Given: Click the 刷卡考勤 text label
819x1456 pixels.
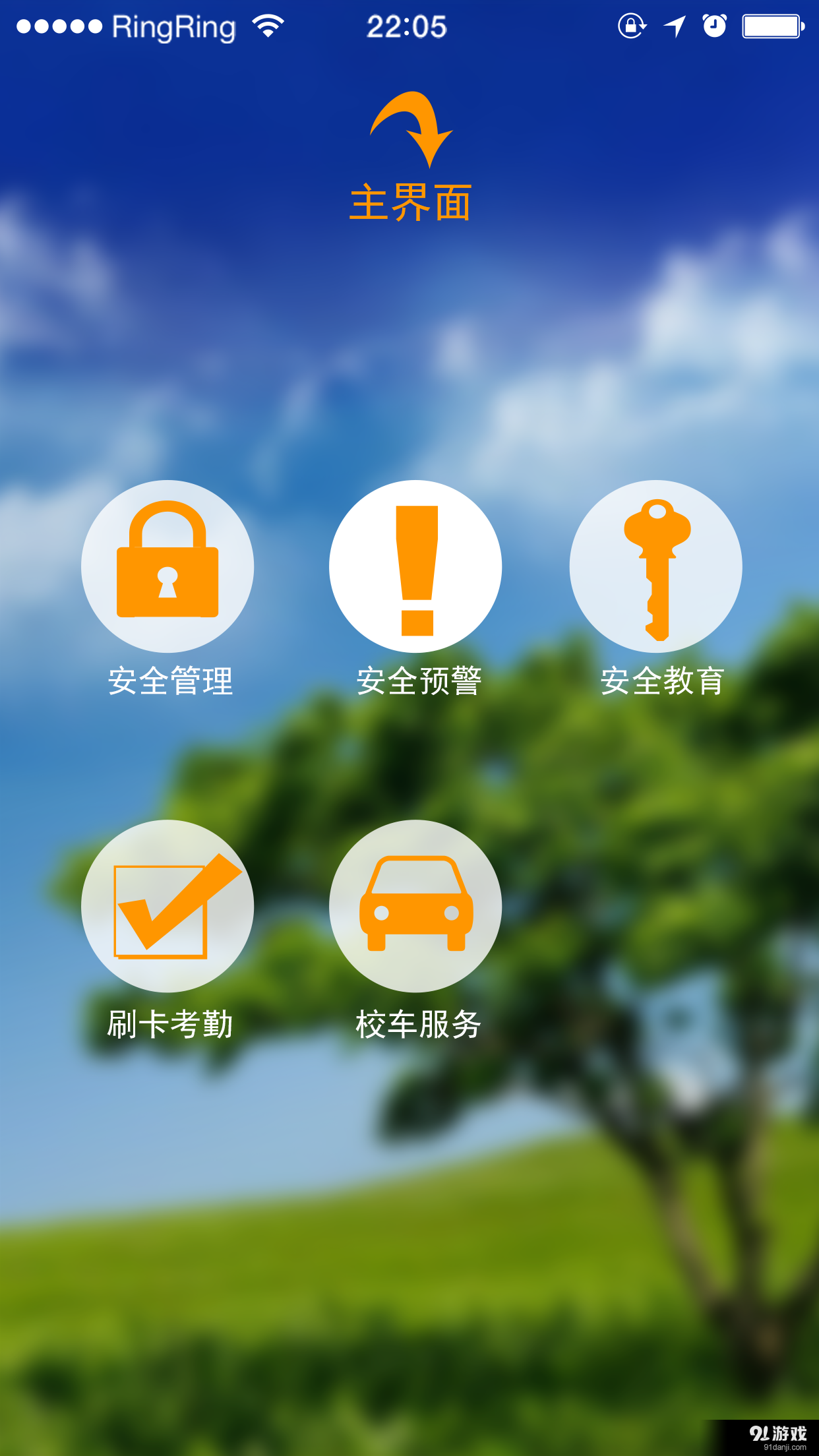Looking at the screenshot, I should pos(170,1022).
